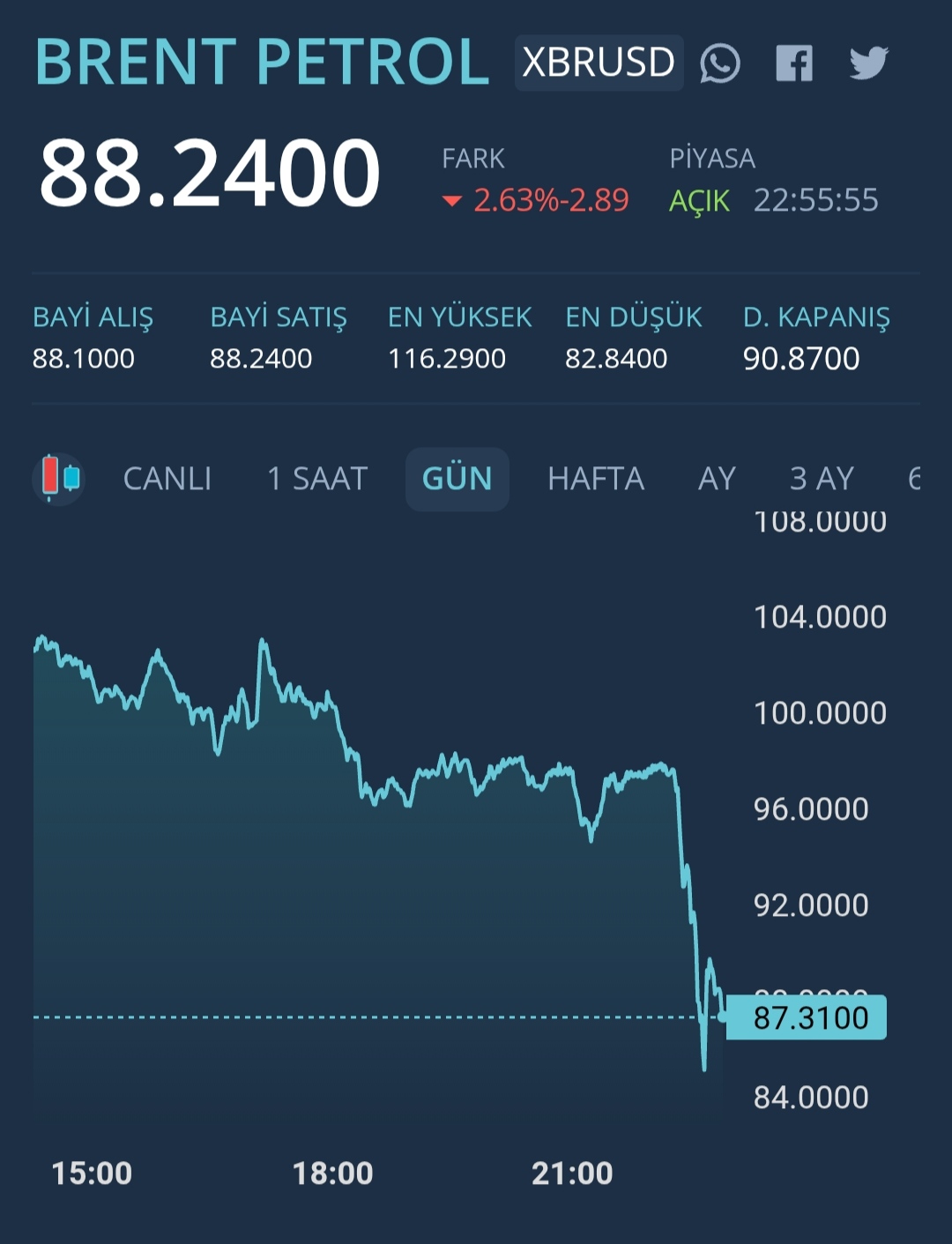Screen dimensions: 952x1244
Task: Share Brent Petrol on Facebook
Action: tap(793, 63)
